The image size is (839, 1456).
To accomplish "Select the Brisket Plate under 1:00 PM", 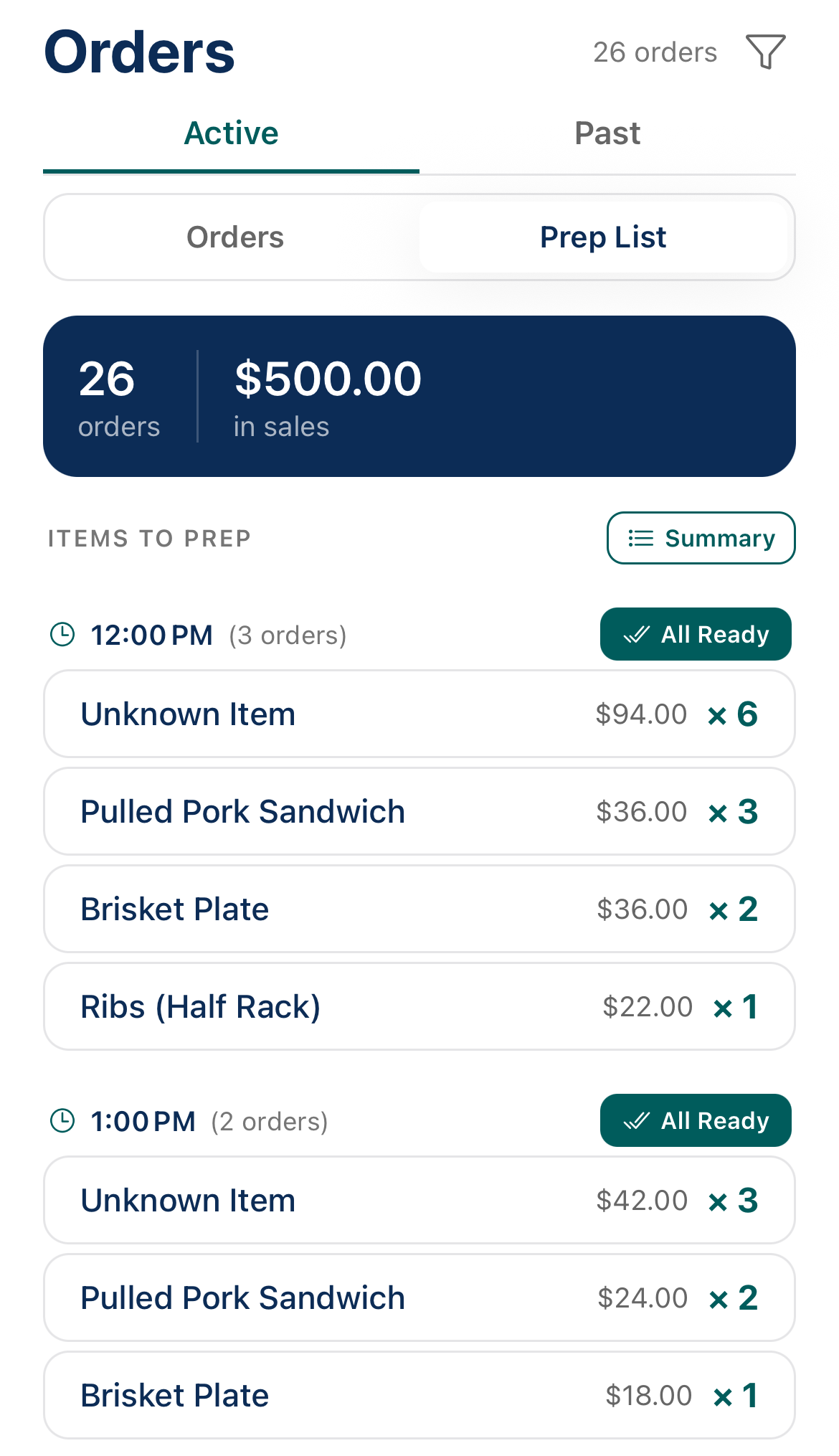I will point(419,1395).
